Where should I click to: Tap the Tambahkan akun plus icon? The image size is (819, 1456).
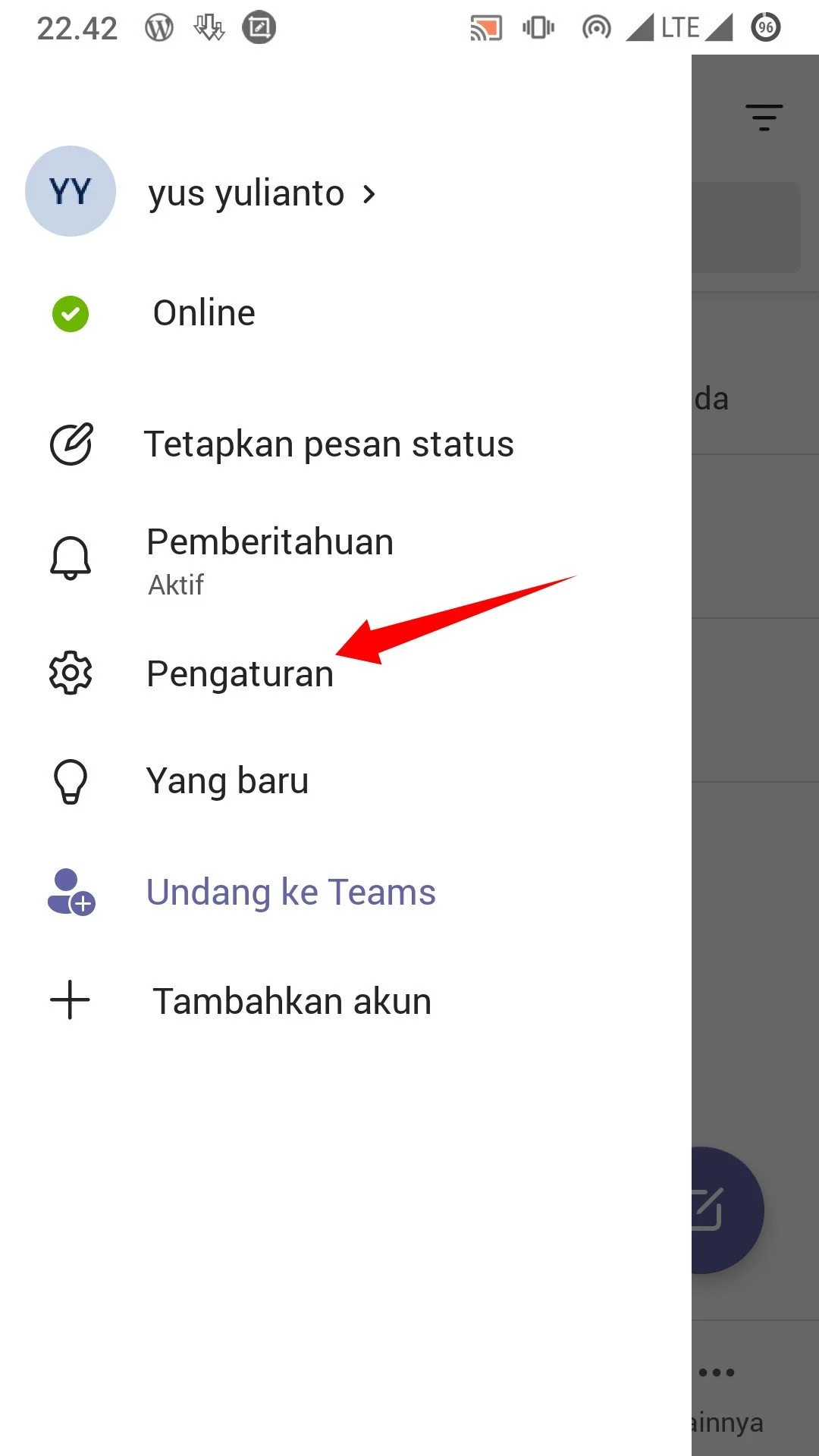click(x=70, y=999)
